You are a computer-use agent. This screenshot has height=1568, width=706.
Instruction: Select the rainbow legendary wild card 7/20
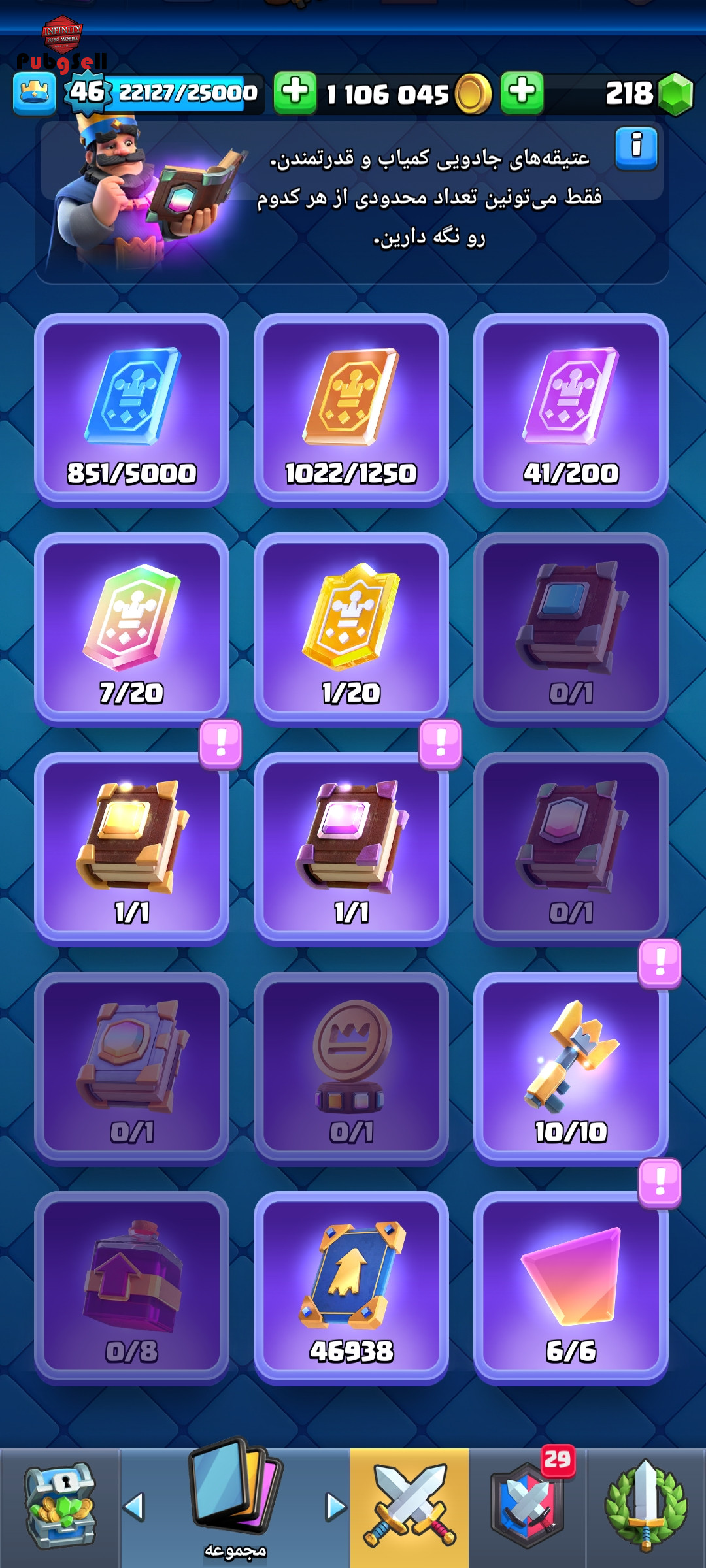click(x=131, y=629)
